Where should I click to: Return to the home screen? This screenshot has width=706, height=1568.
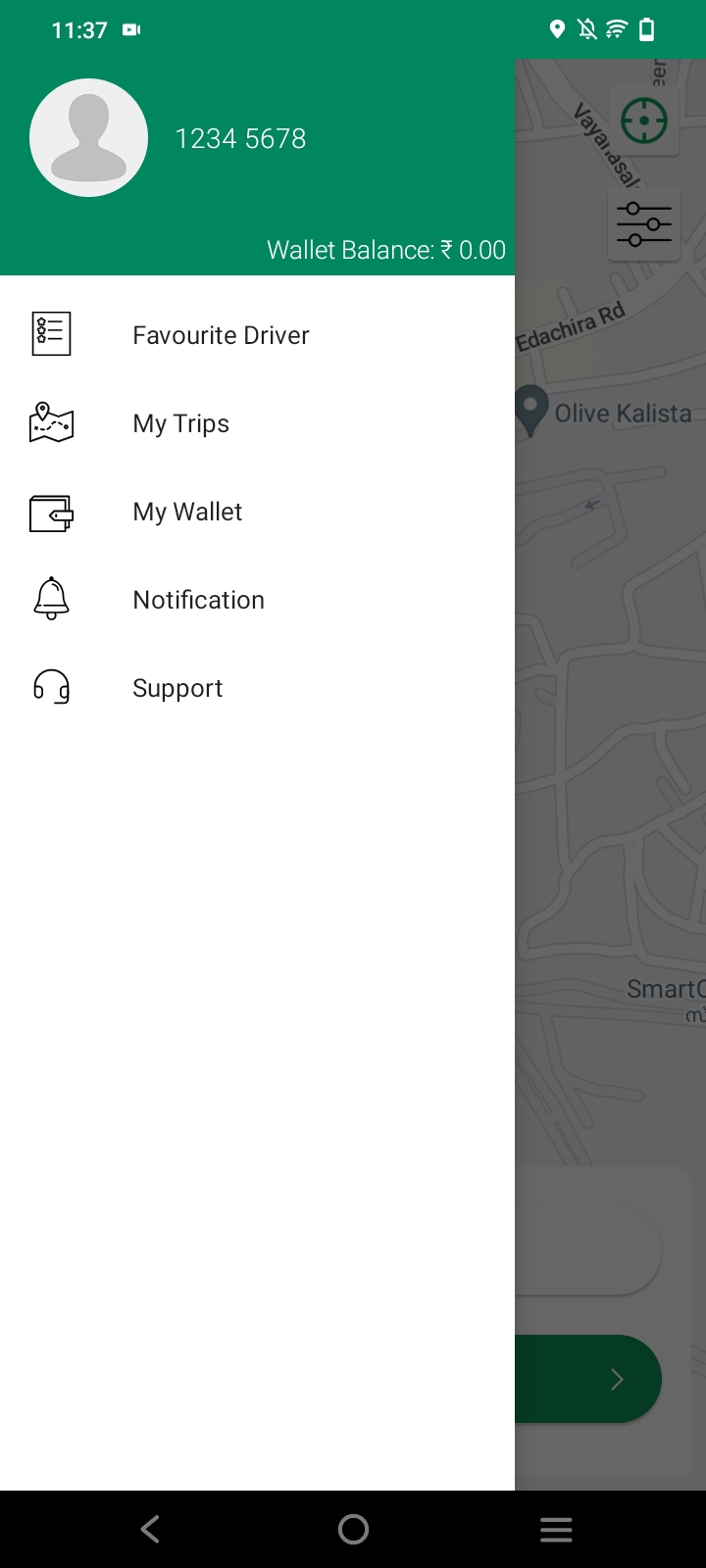[x=353, y=1529]
